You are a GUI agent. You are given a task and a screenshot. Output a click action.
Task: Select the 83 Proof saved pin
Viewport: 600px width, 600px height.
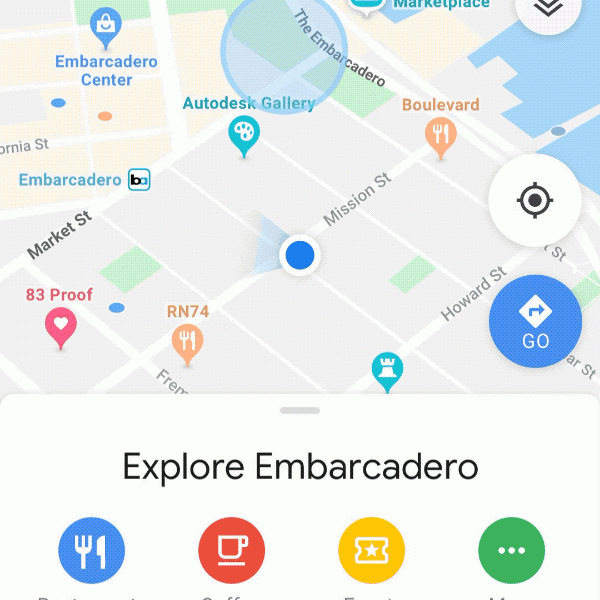[61, 325]
